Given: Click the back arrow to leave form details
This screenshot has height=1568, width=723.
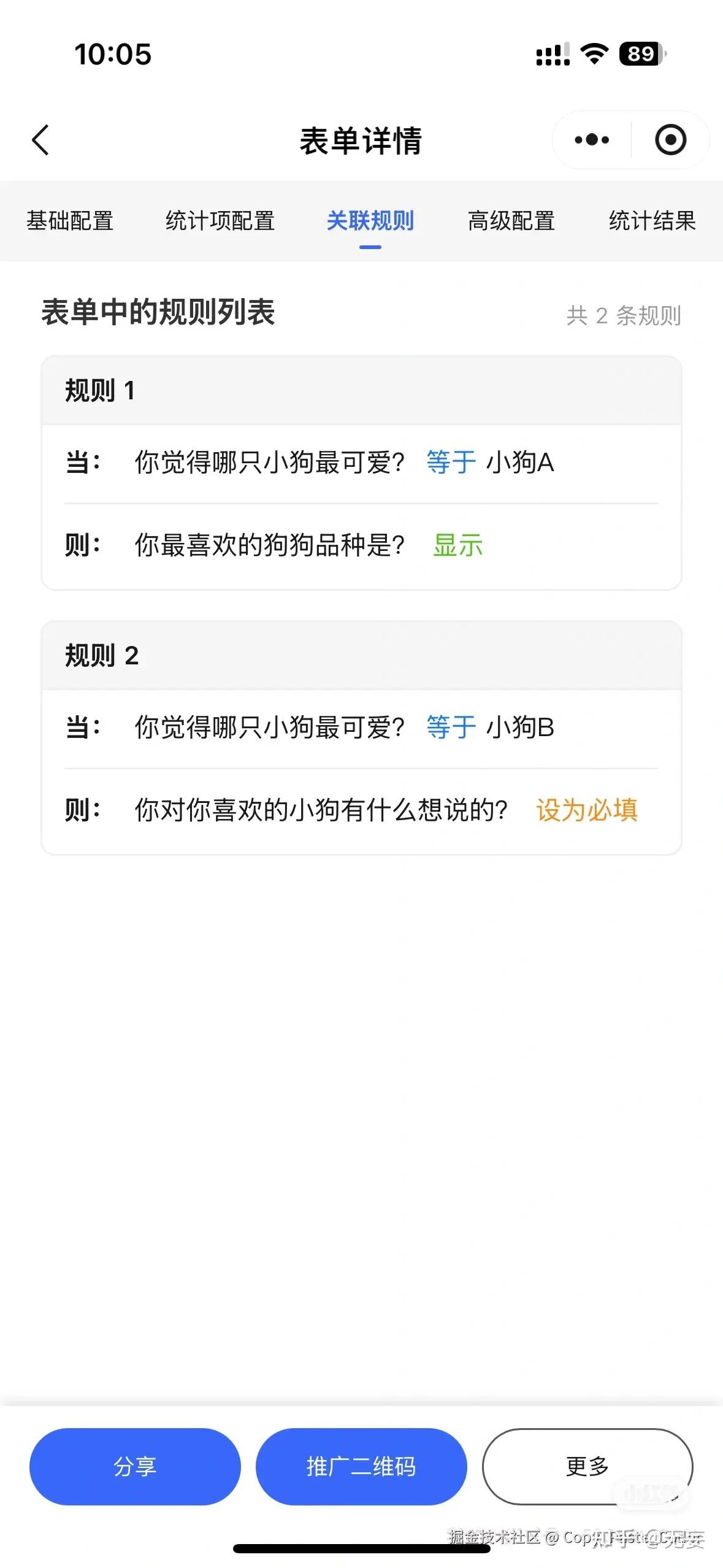Looking at the screenshot, I should [x=40, y=140].
